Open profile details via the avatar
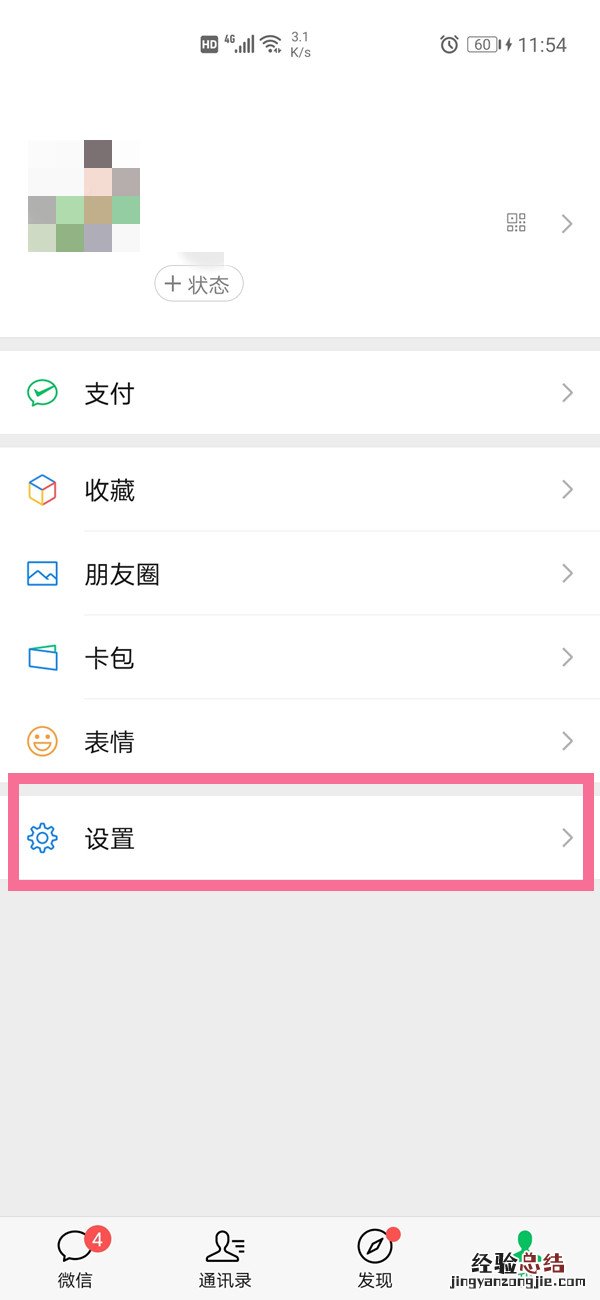 coord(84,196)
